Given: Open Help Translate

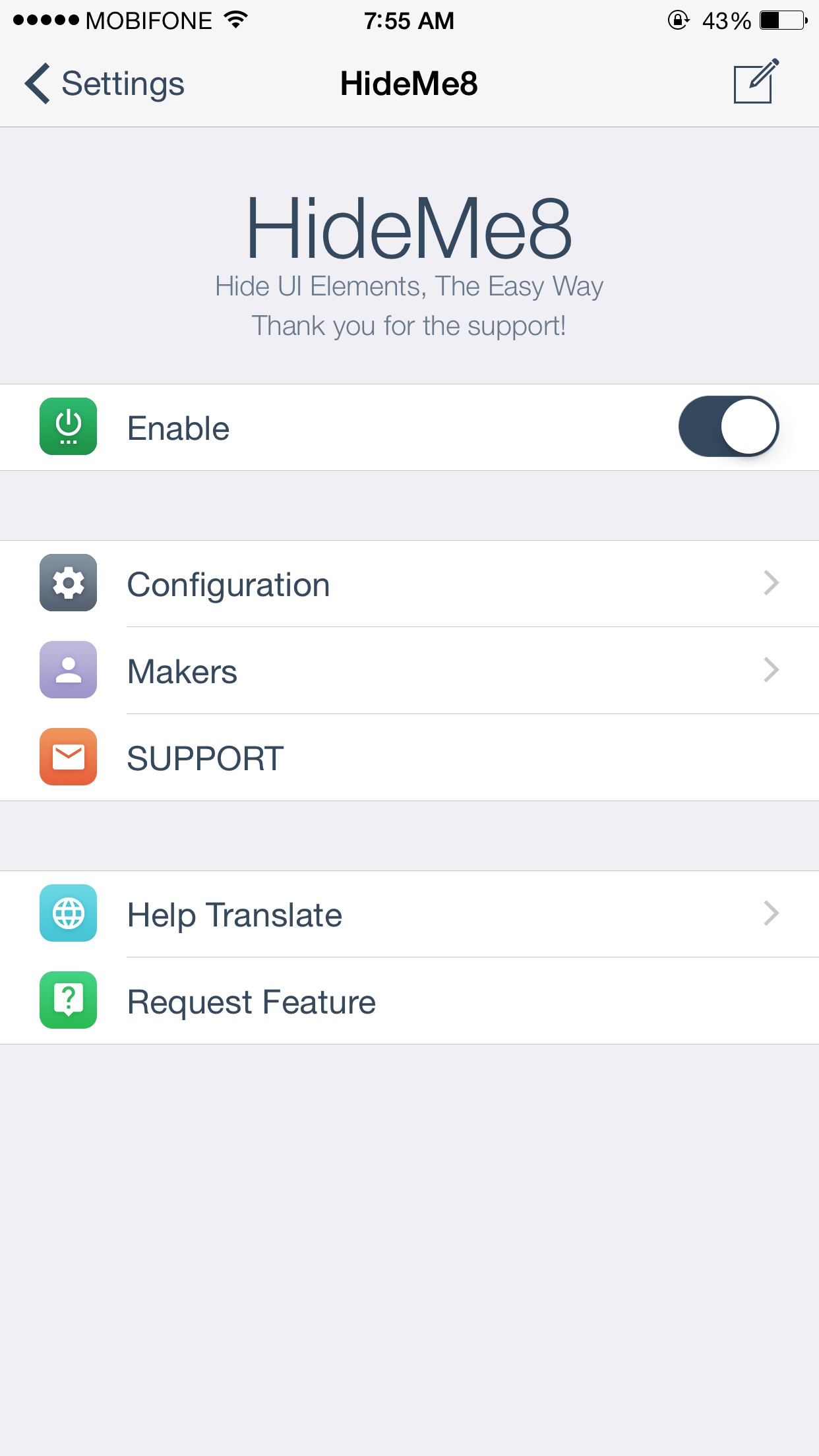Looking at the screenshot, I should click(409, 914).
